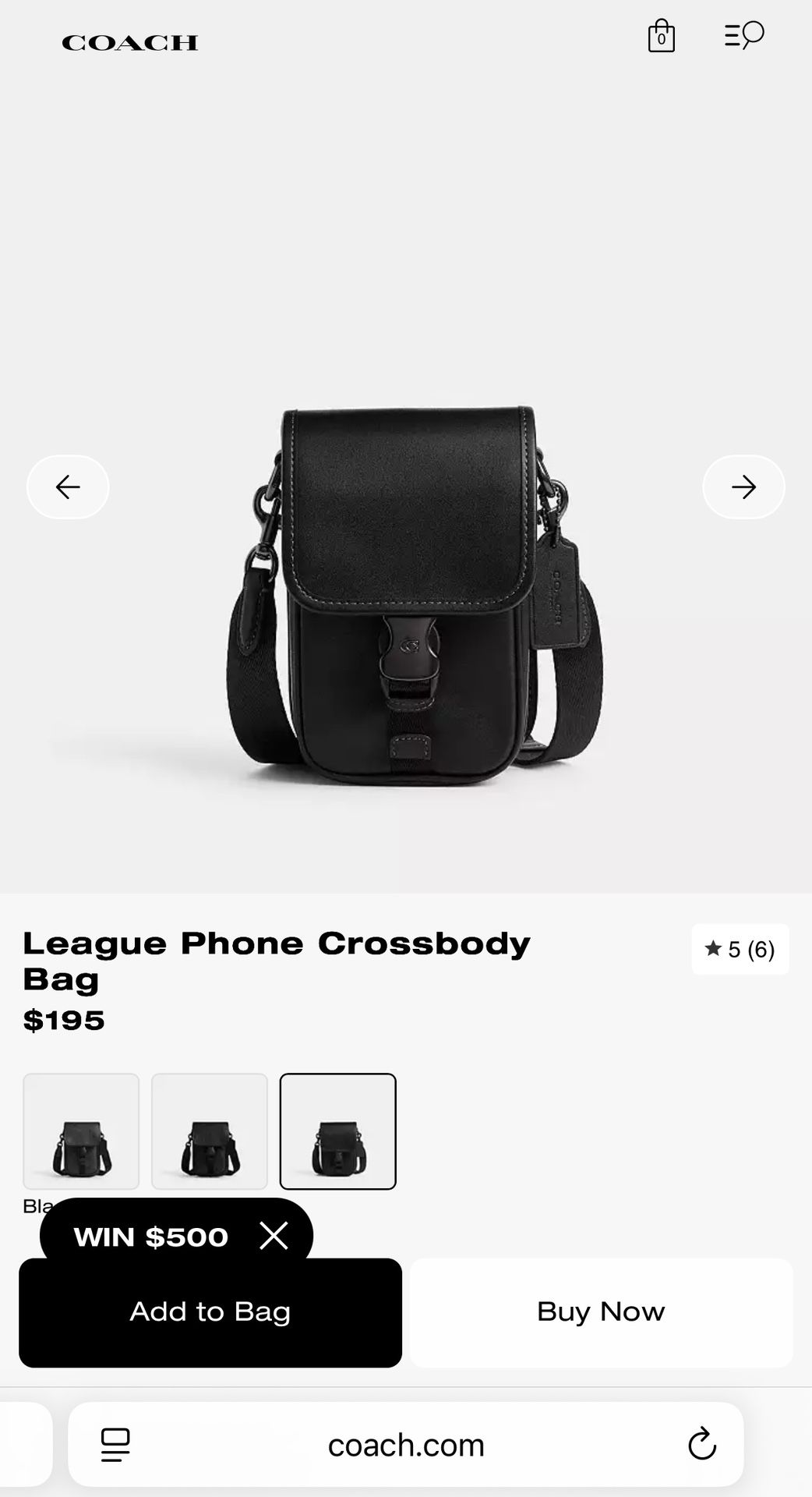
Task: Select the first color swatch
Action: pyautogui.click(x=81, y=1131)
